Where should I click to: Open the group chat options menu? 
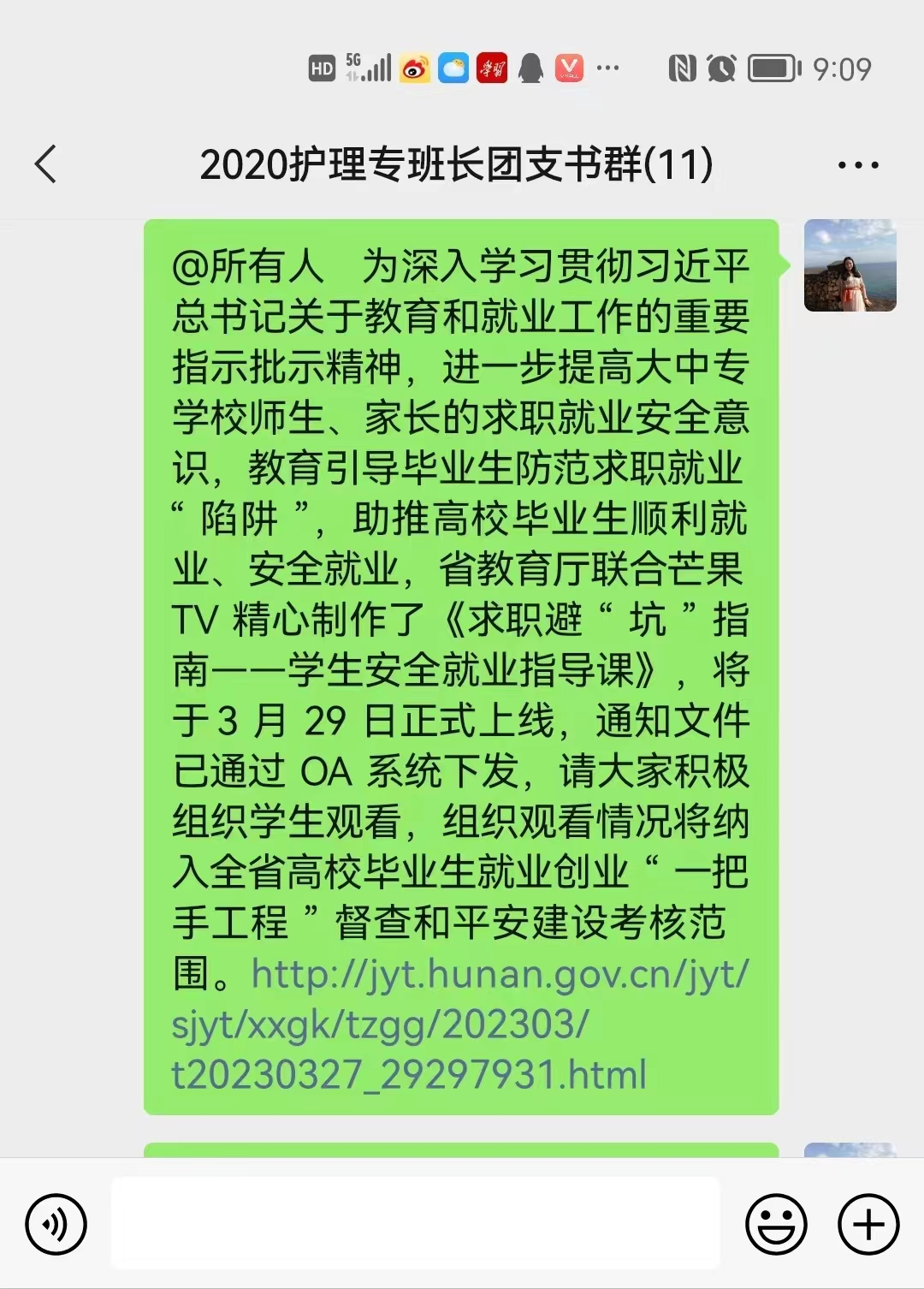[857, 165]
